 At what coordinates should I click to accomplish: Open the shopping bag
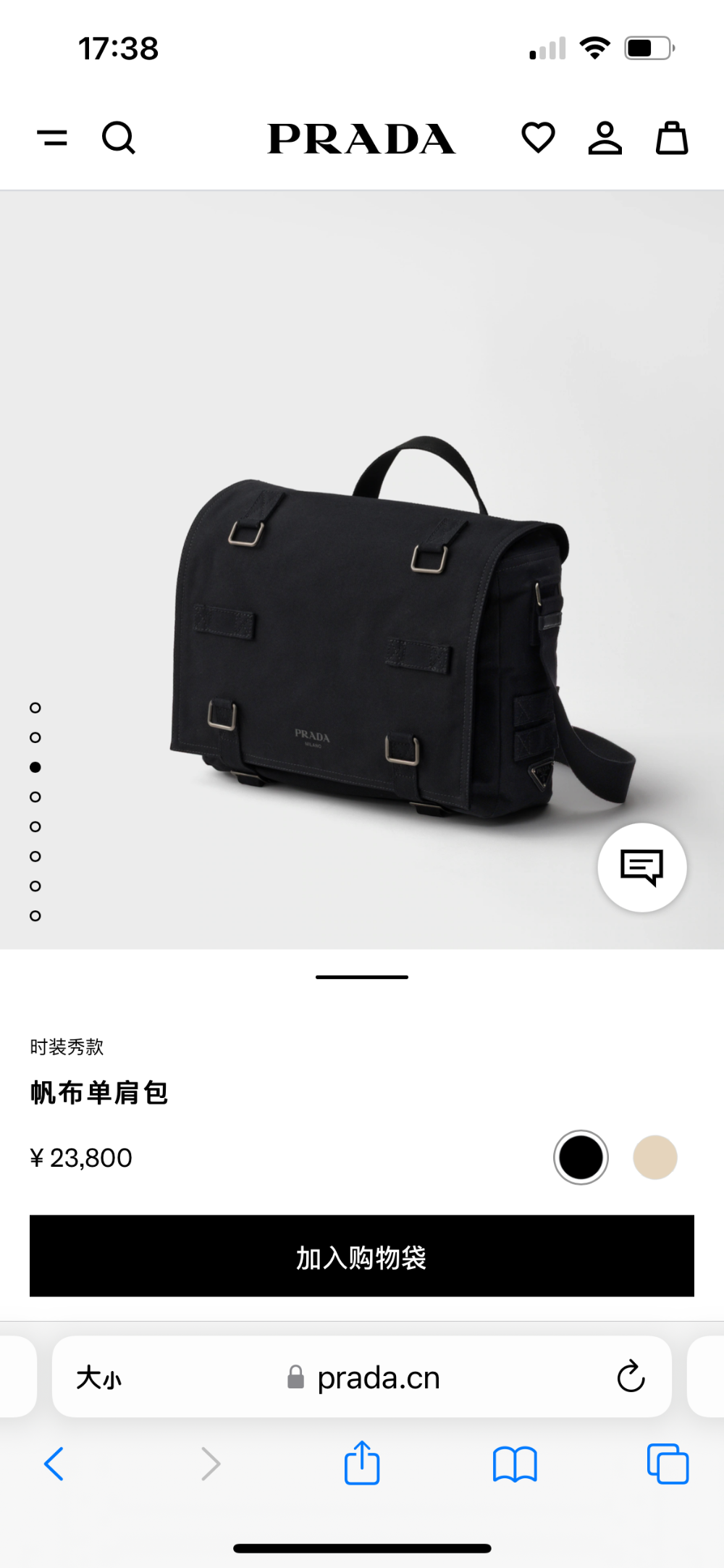672,138
